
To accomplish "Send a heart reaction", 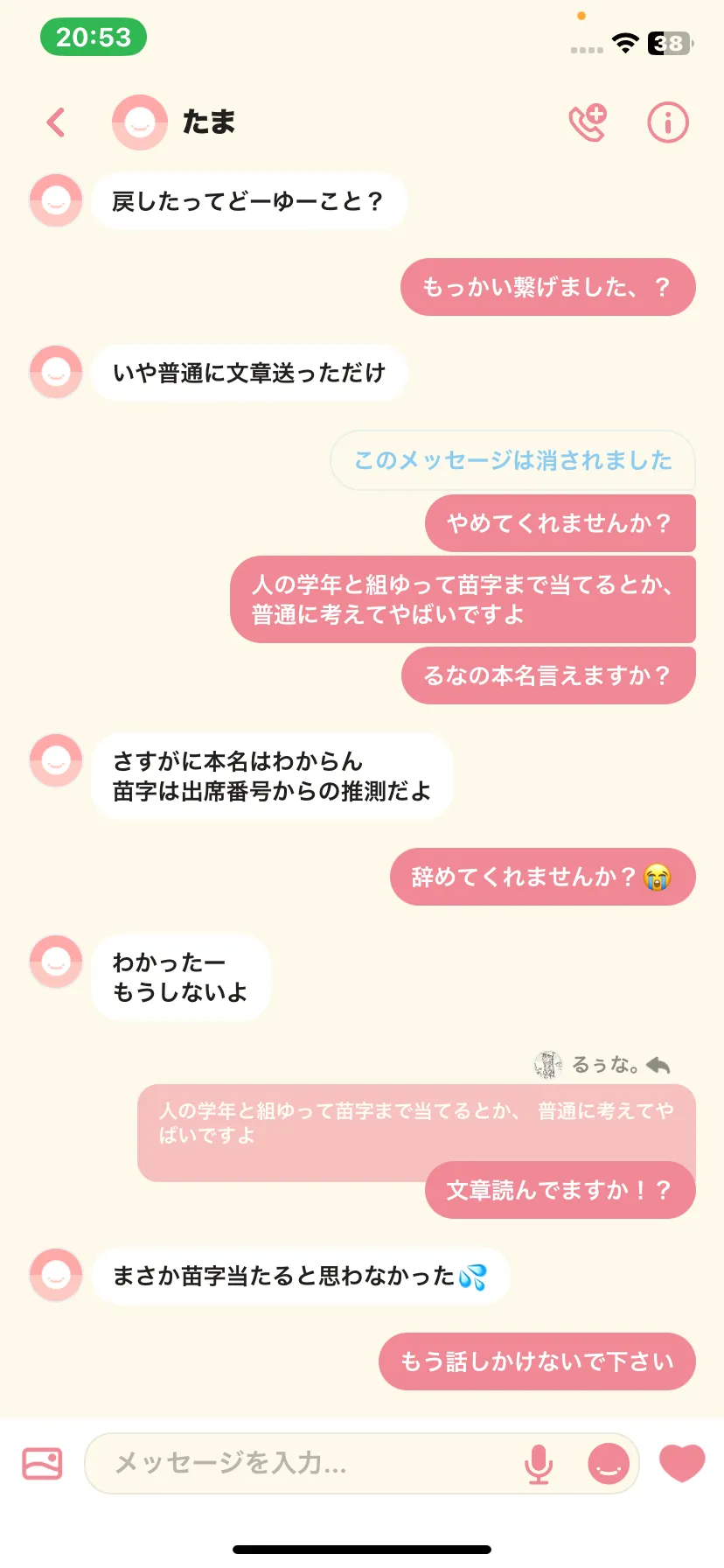I will click(682, 1463).
